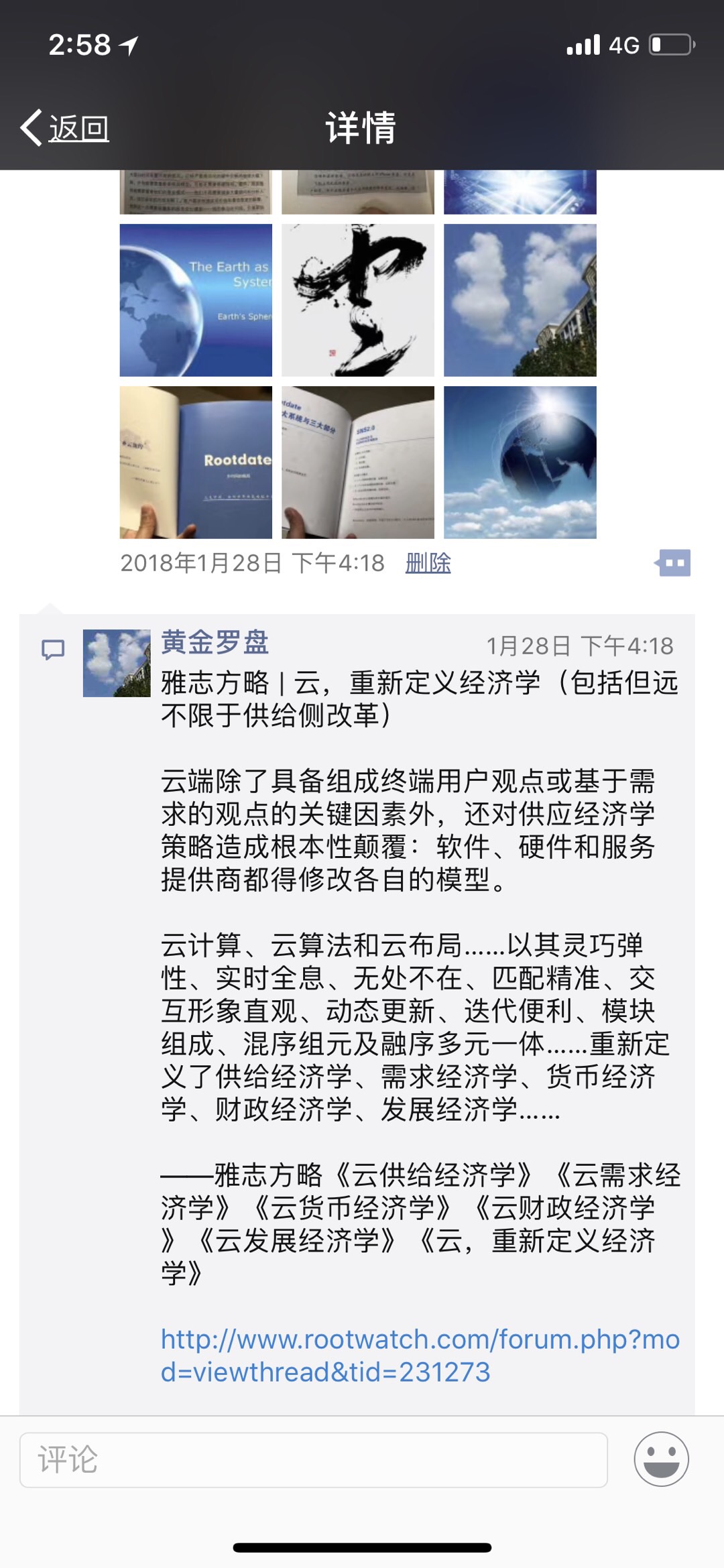
Task: View the black ink calligraphy photo
Action: coord(357,300)
